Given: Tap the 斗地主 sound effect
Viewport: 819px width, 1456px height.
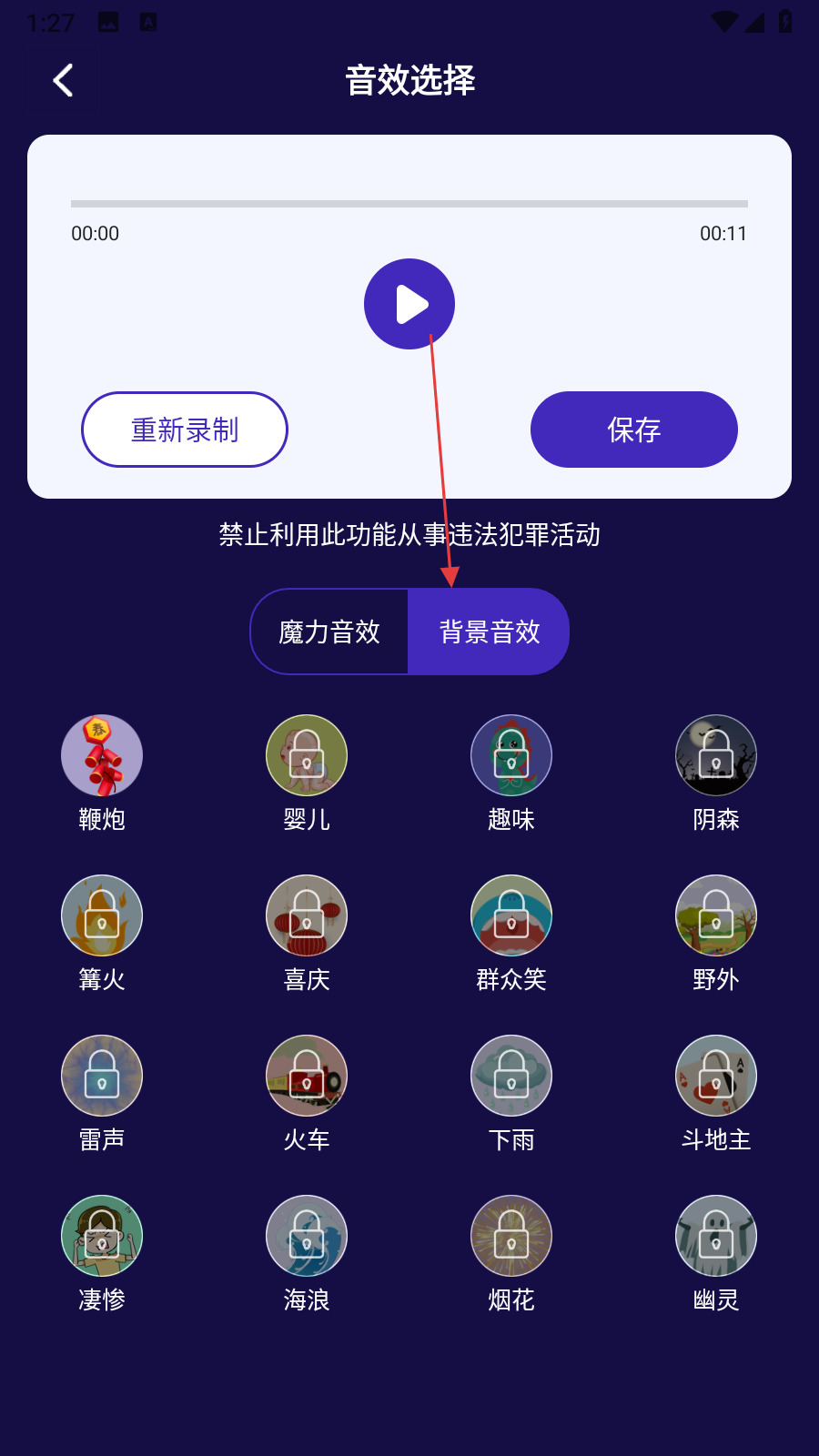Looking at the screenshot, I should click(x=716, y=1076).
